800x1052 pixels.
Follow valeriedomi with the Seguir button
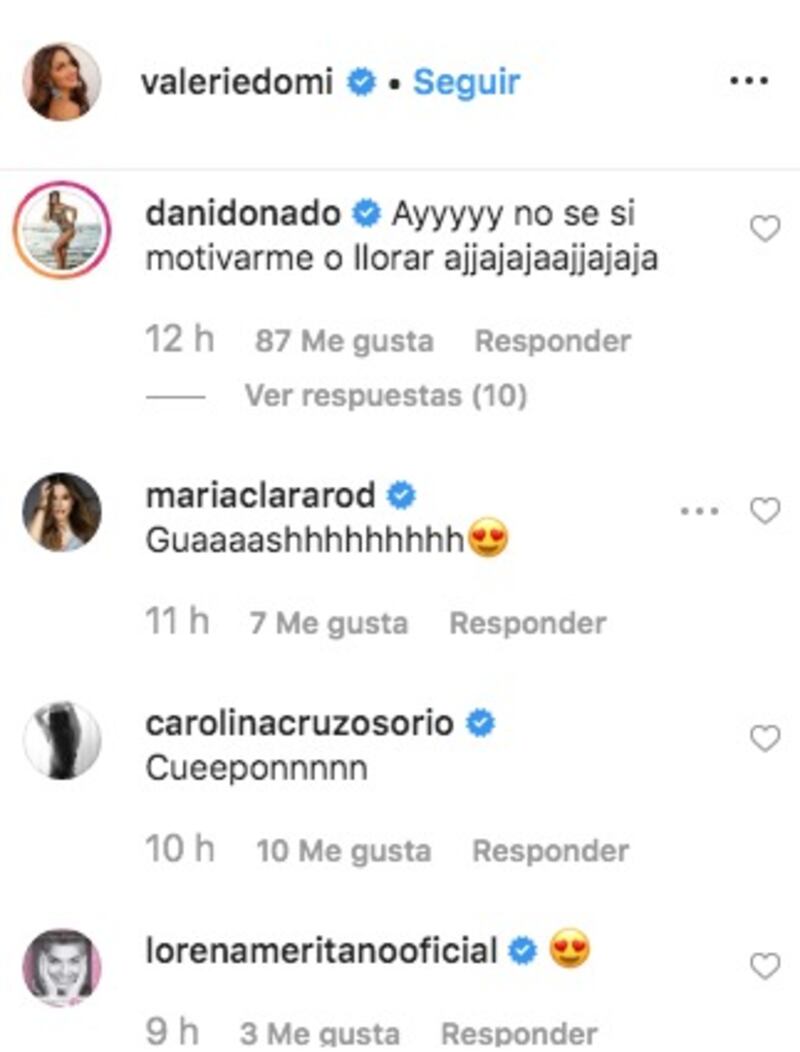(x=466, y=82)
